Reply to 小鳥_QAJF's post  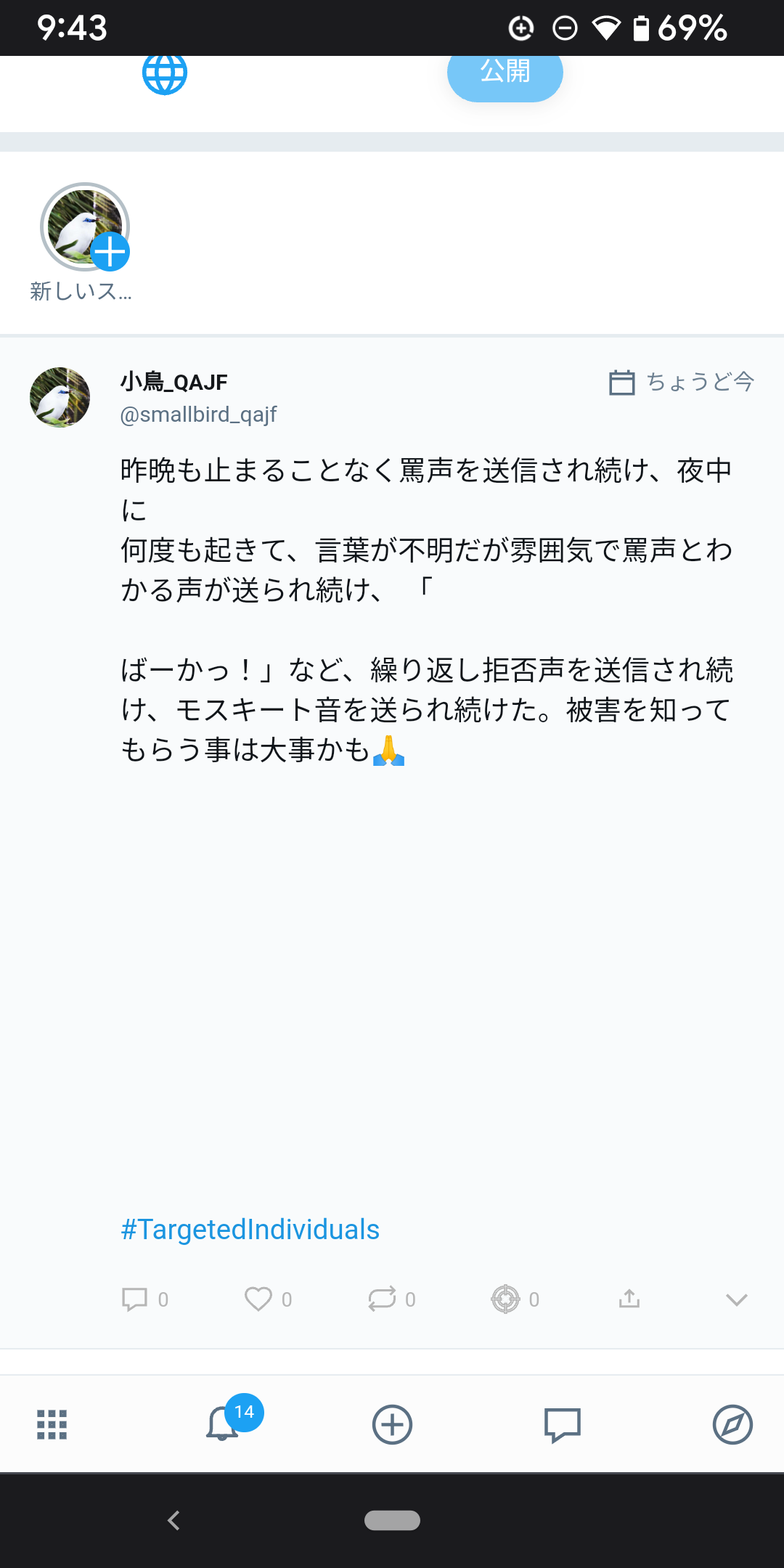(x=135, y=1299)
